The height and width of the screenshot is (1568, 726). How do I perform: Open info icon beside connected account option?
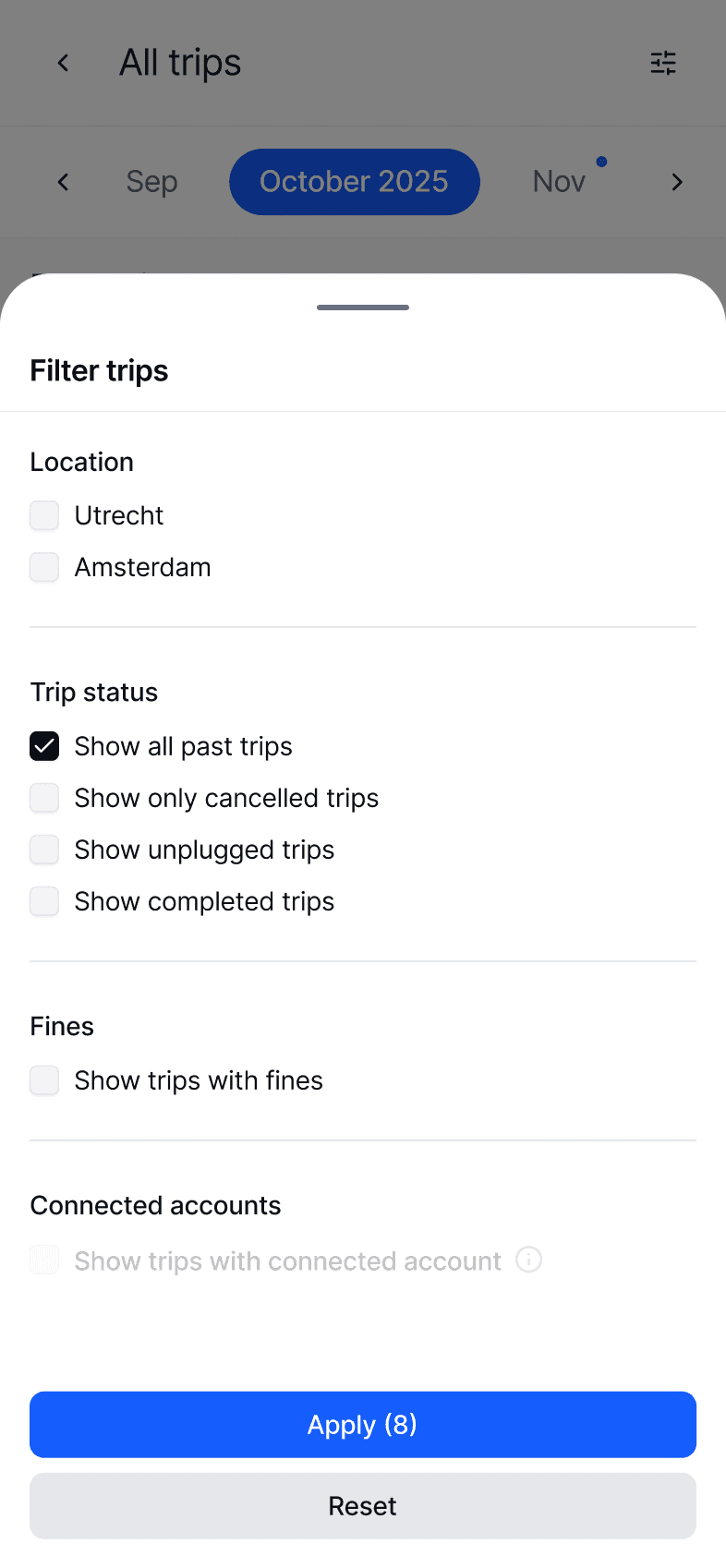click(528, 1260)
